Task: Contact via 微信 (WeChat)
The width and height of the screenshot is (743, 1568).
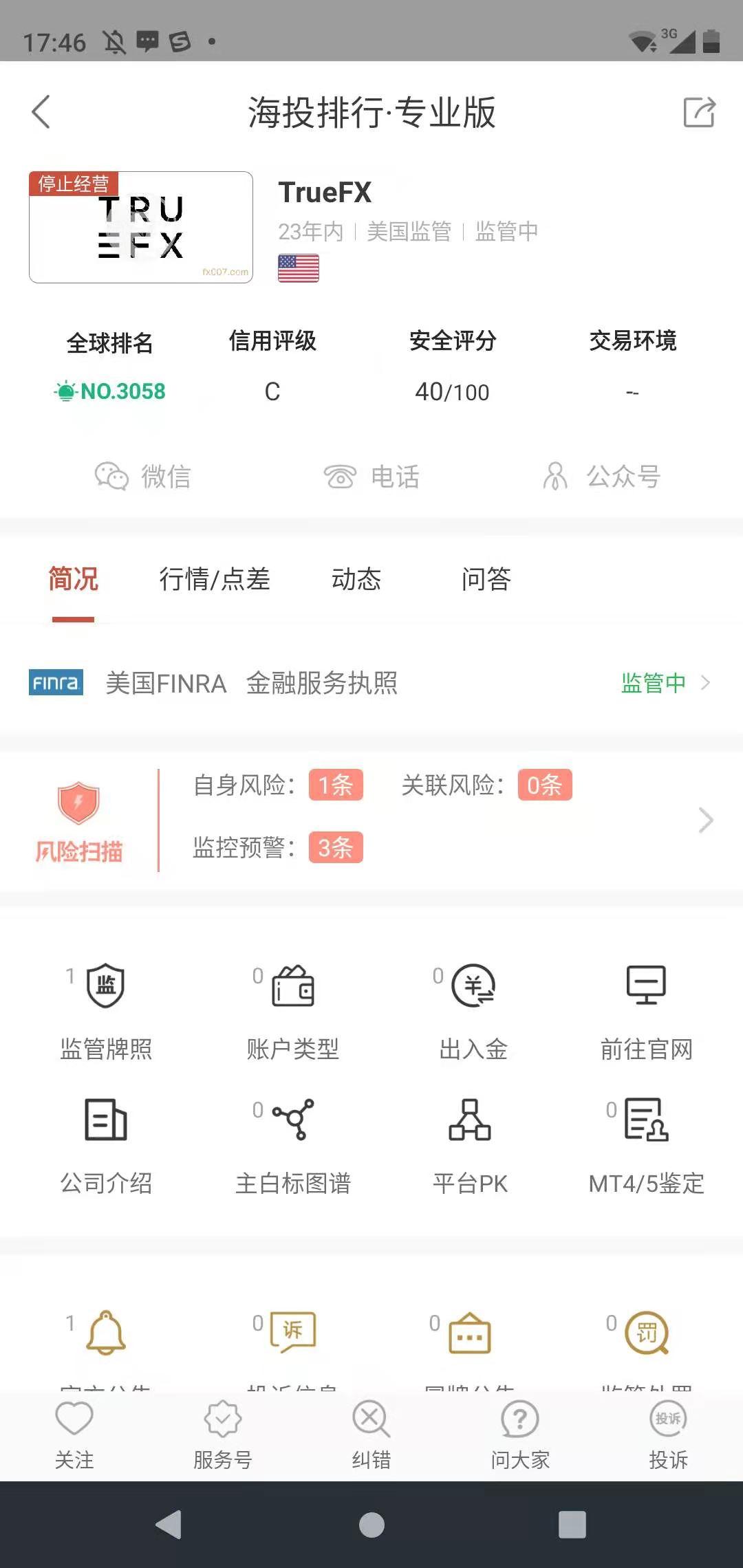Action: click(143, 477)
